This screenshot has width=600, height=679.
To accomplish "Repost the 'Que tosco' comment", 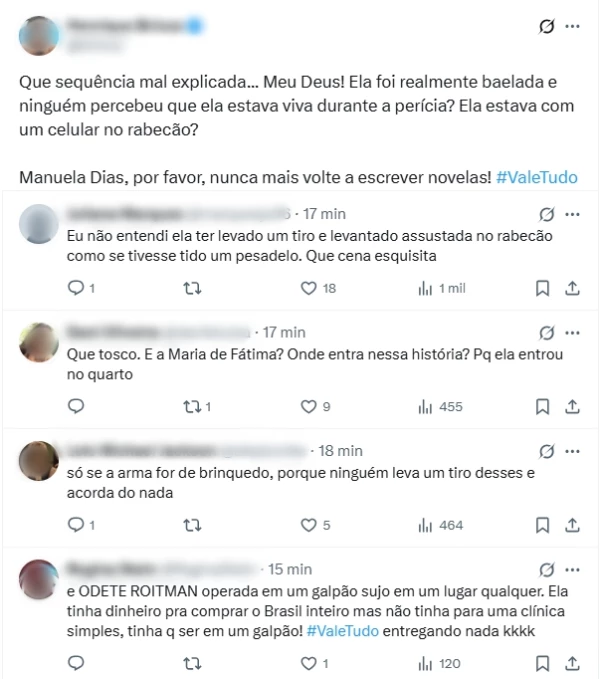I will (x=193, y=407).
